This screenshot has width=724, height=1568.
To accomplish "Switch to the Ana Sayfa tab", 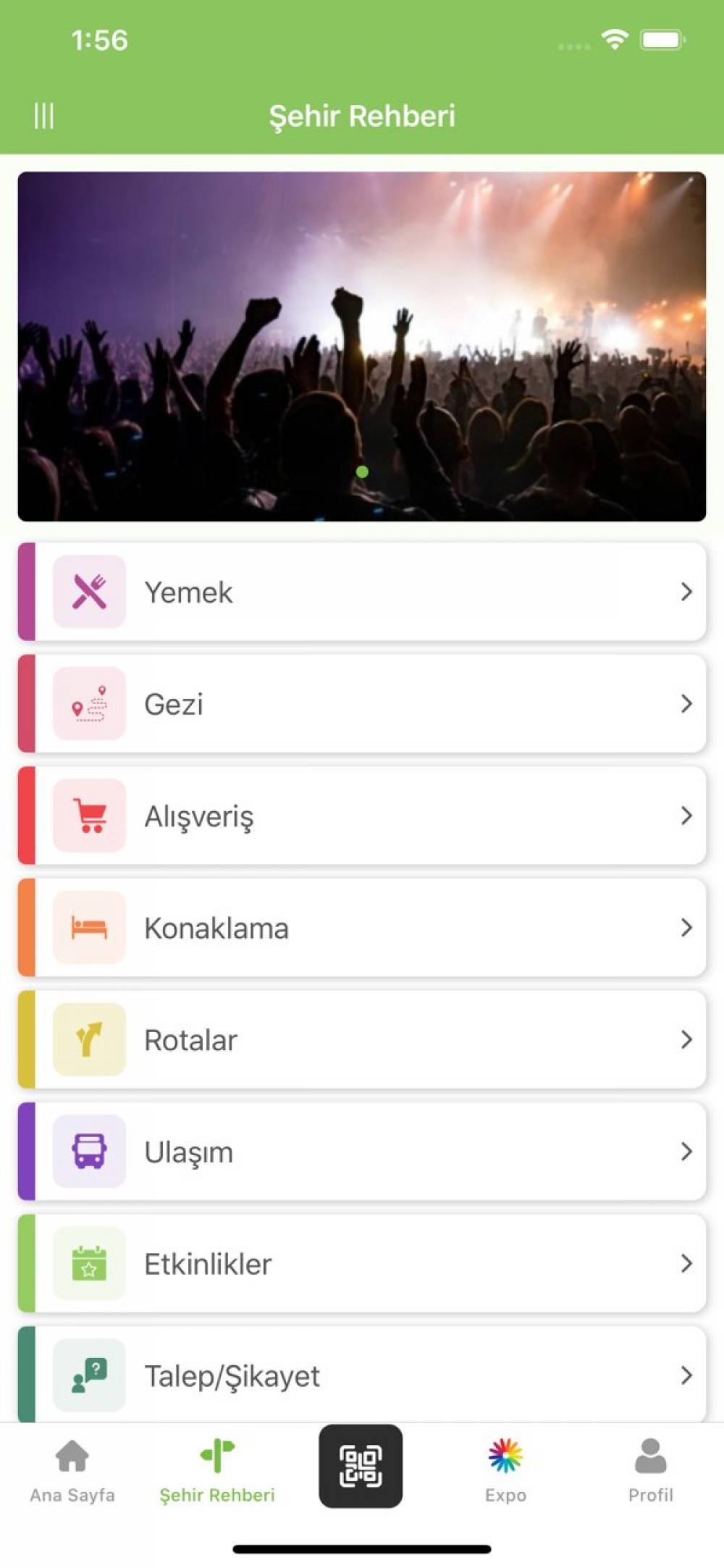I will pos(72,1470).
